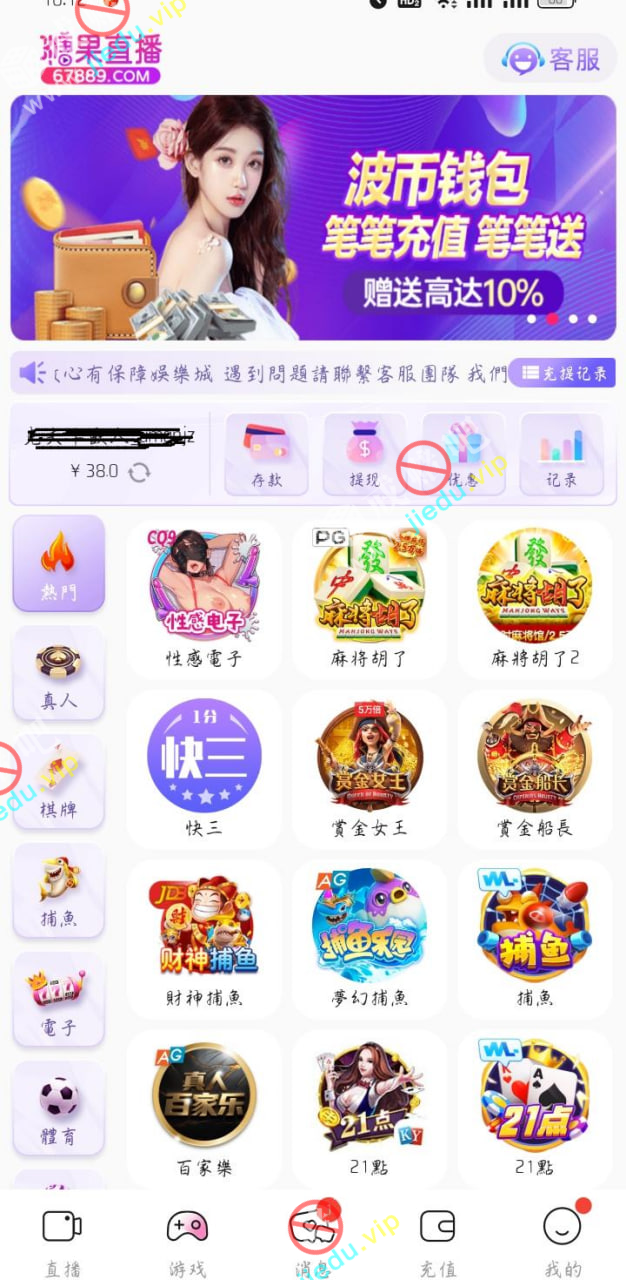Screen dimensions: 626x1280
Task: Tap the 存款 deposit button
Action: tap(266, 454)
